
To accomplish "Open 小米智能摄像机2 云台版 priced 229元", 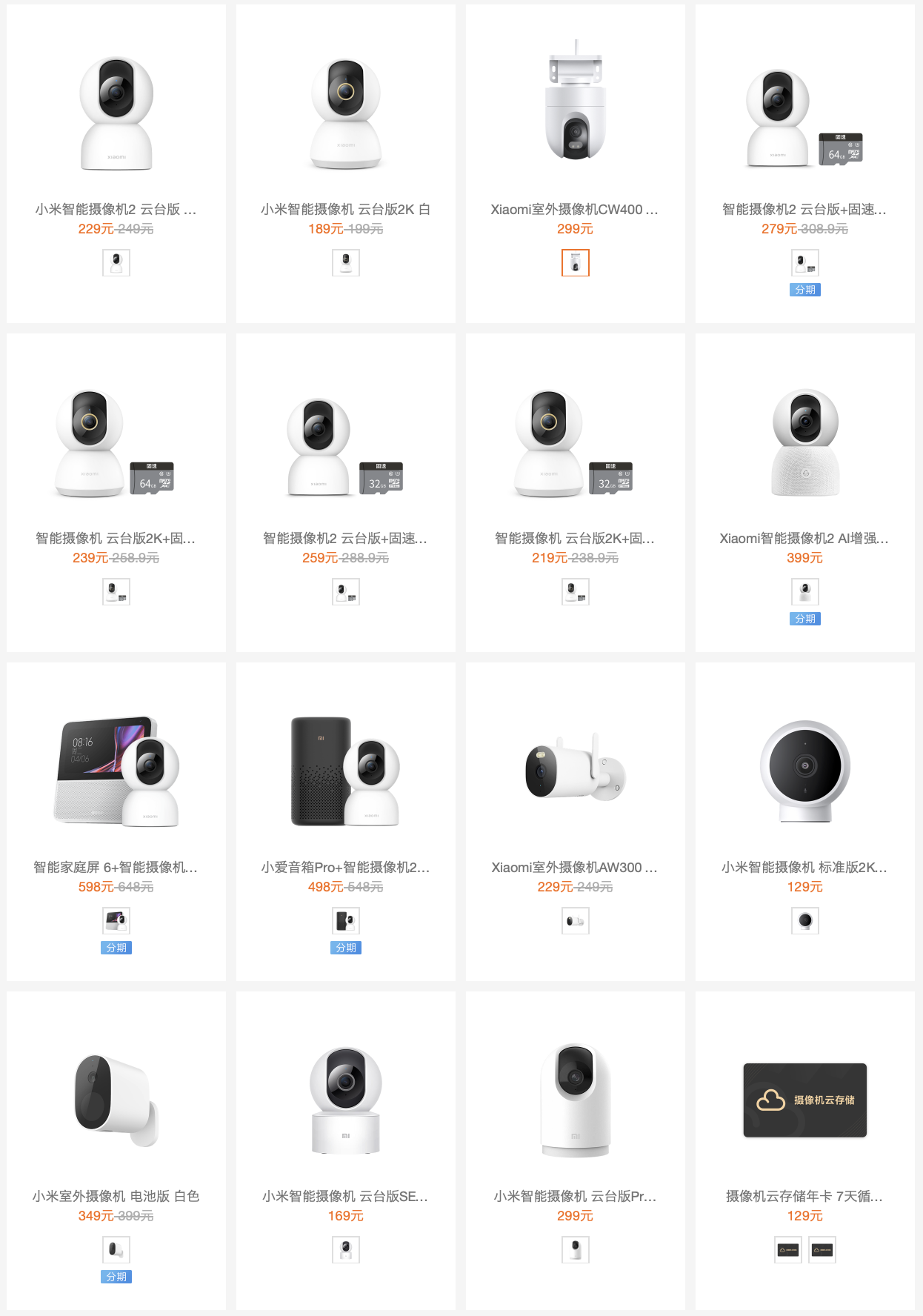I will 116,209.
